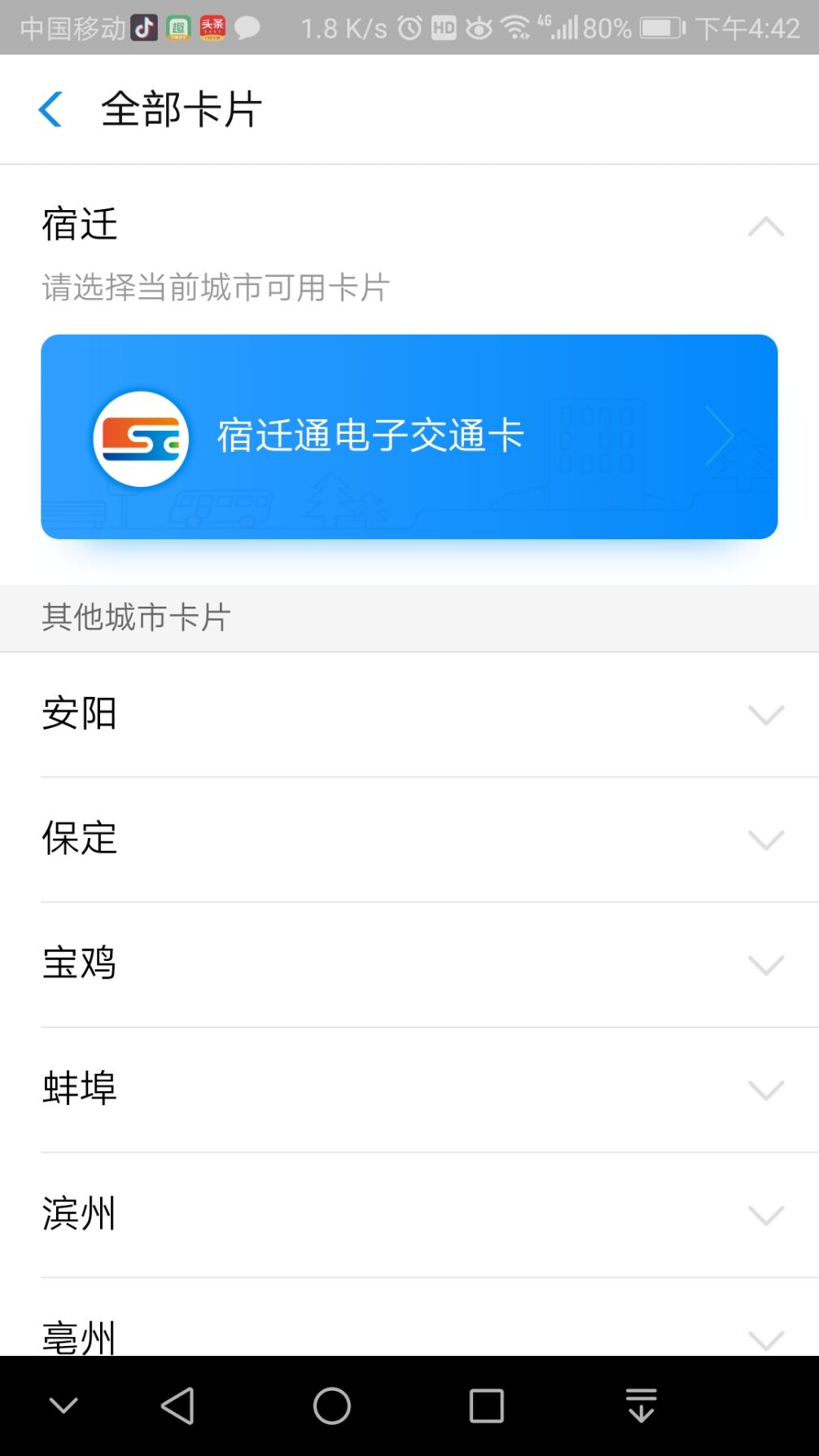Click the alarm clock status bar icon

(x=409, y=27)
